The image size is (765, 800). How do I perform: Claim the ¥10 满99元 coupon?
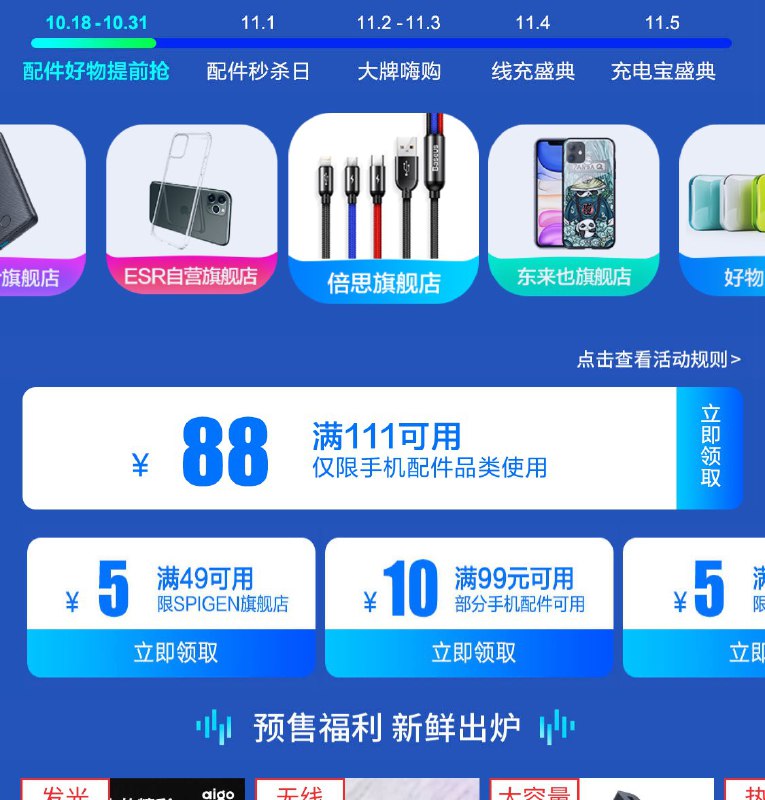pos(470,652)
